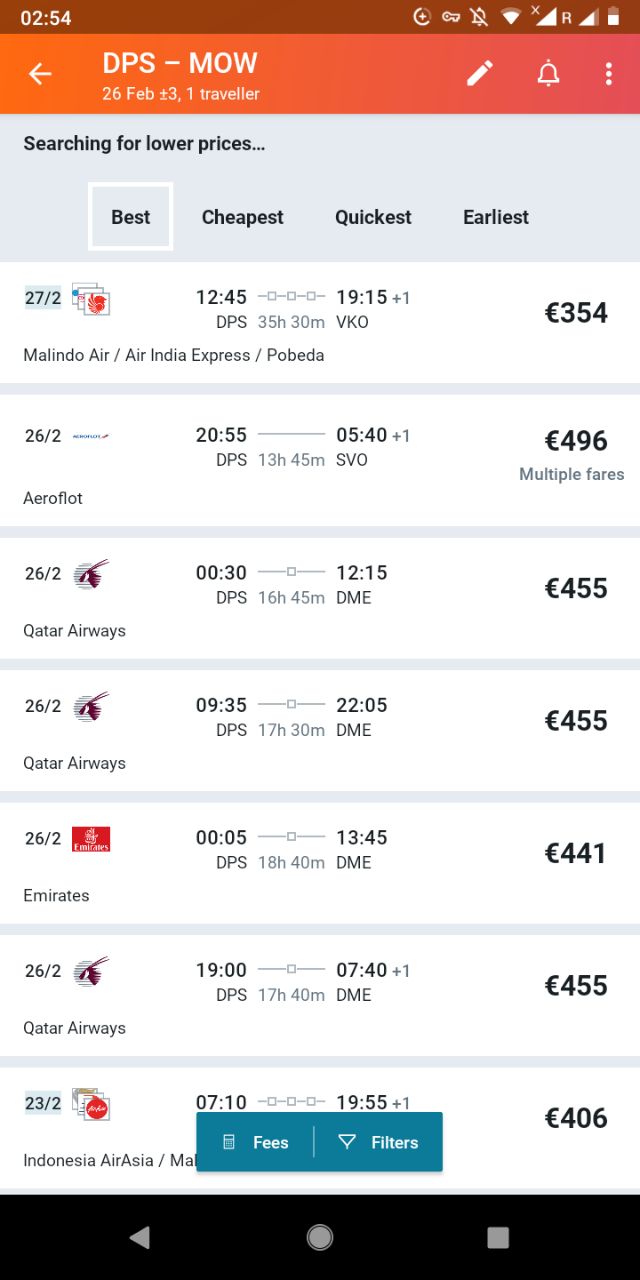Open the price alert bell
The width and height of the screenshot is (640, 1280).
click(548, 73)
